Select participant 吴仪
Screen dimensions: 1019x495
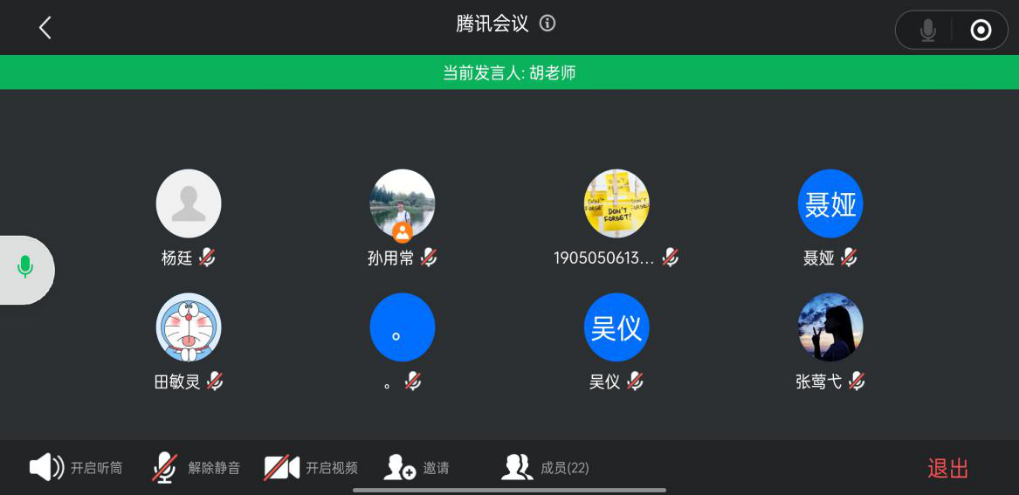[616, 328]
